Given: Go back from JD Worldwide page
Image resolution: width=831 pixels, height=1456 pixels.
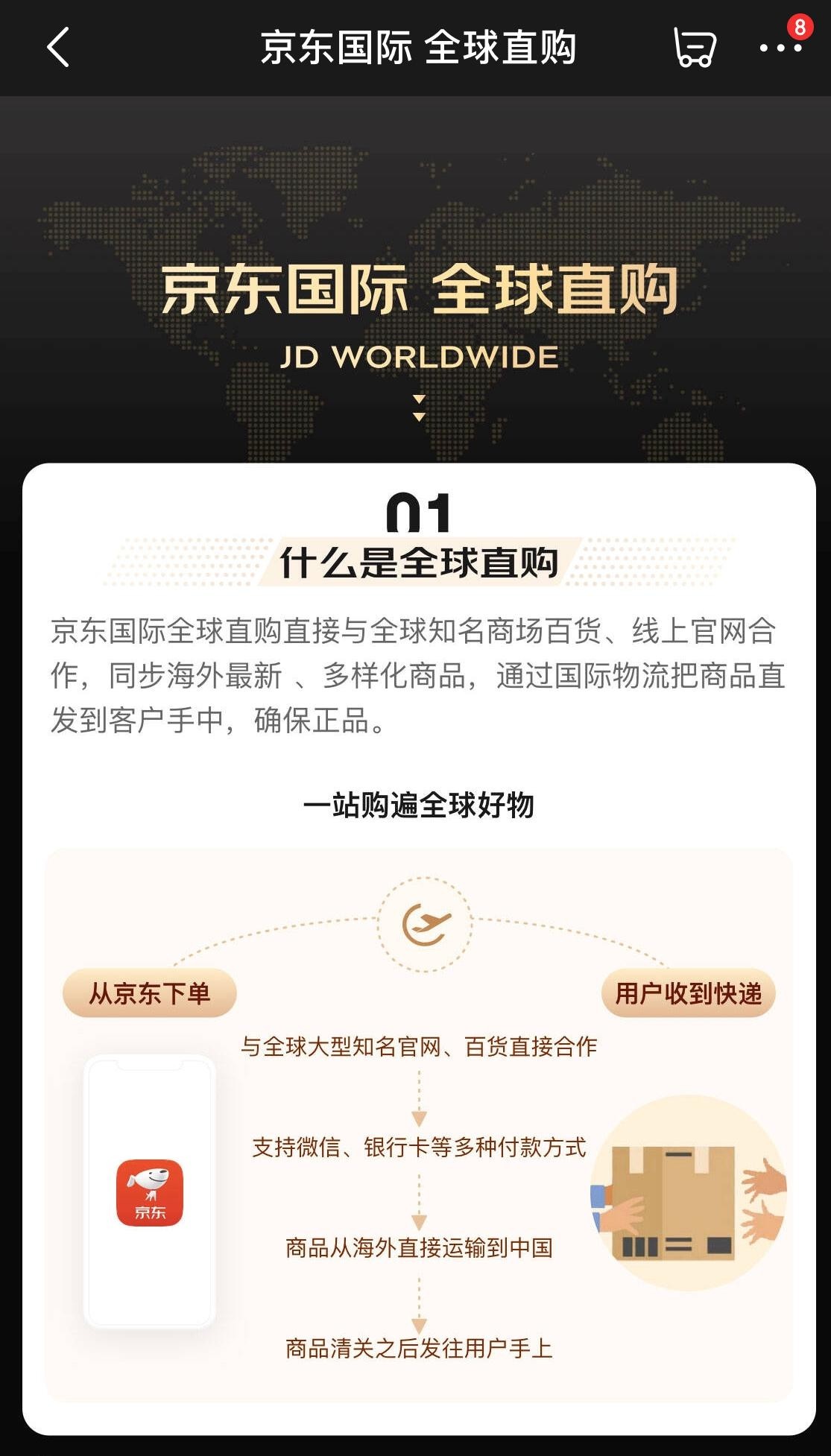Looking at the screenshot, I should click(58, 48).
